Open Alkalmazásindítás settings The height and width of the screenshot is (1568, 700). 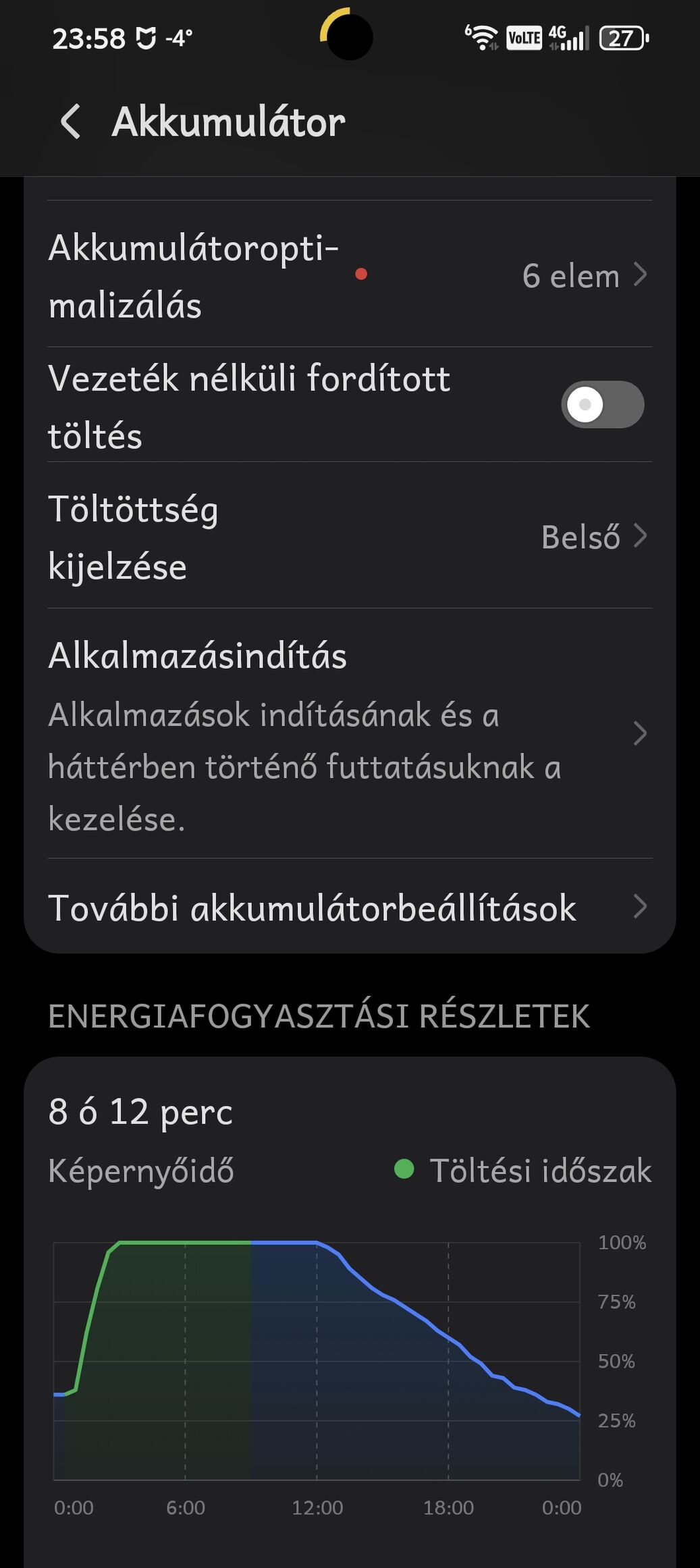(349, 734)
